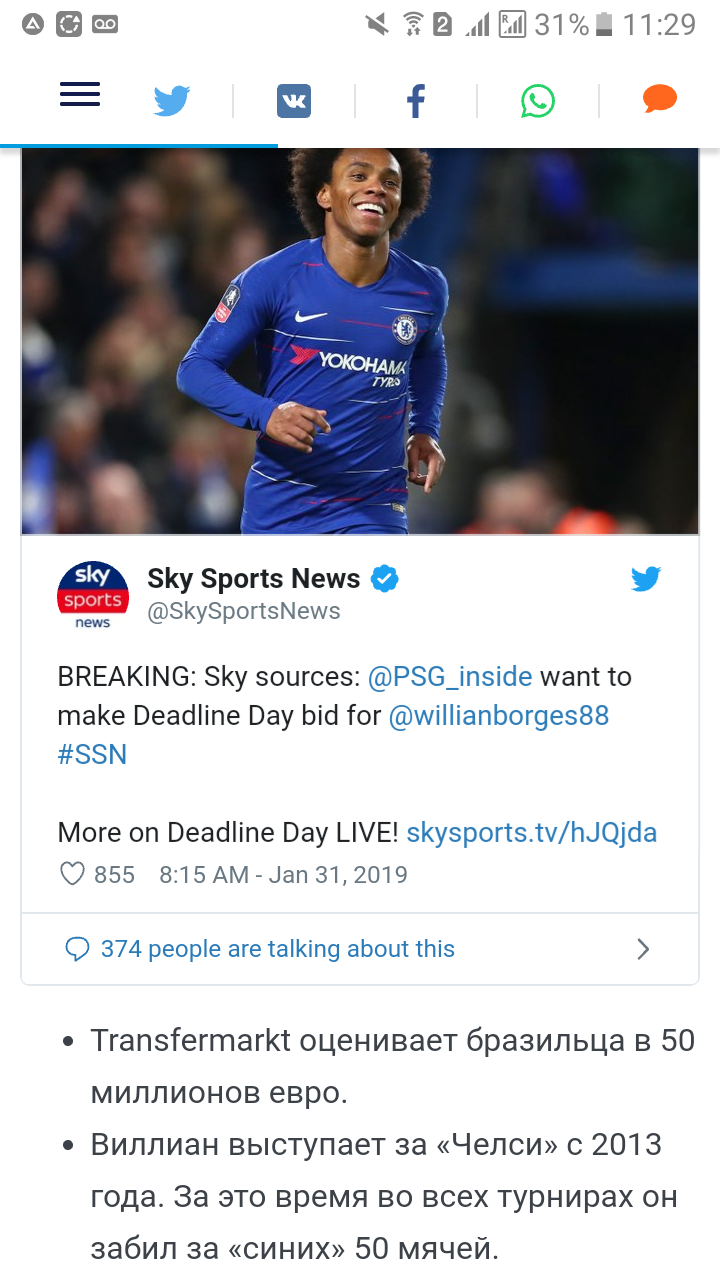Open the article comments bubble

click(659, 99)
